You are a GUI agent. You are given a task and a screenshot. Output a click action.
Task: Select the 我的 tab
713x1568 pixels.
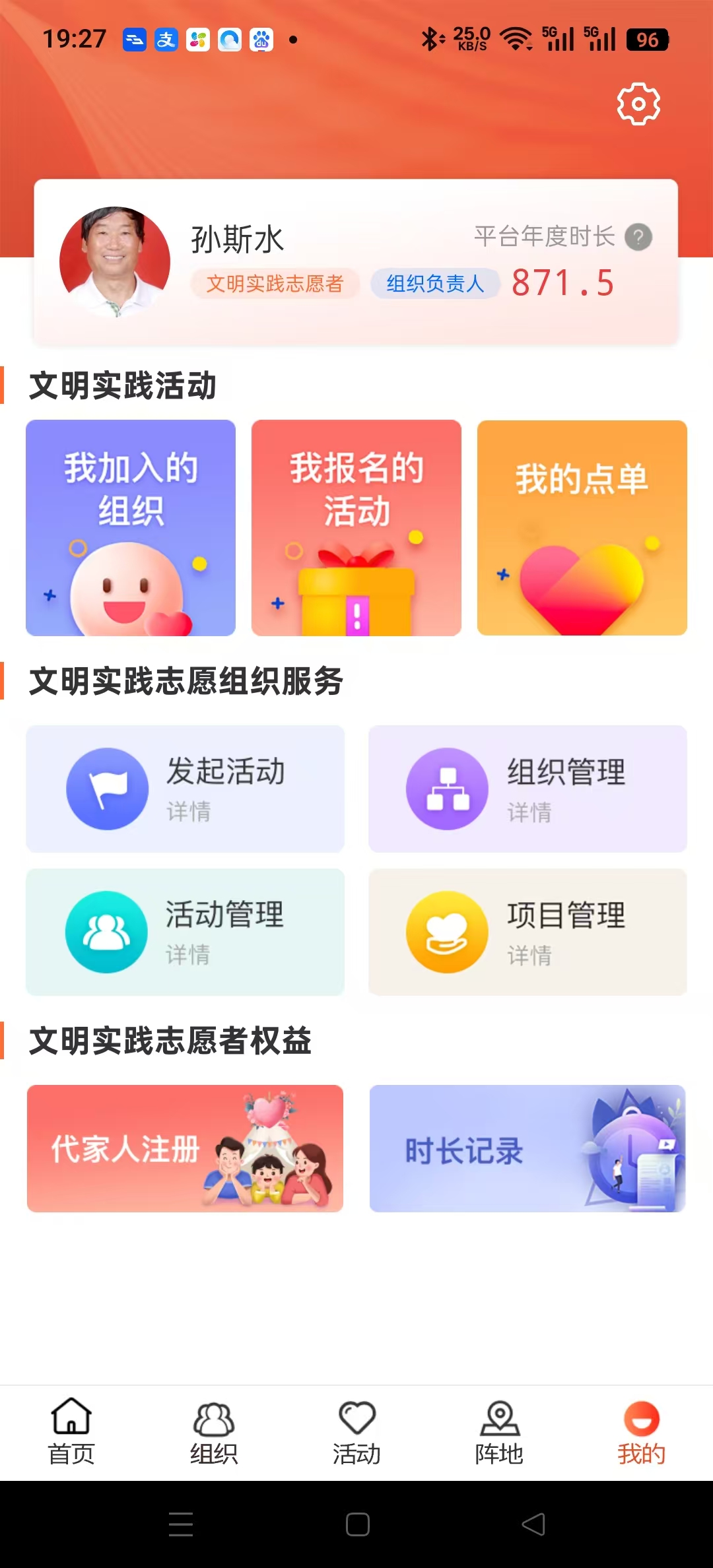641,1431
